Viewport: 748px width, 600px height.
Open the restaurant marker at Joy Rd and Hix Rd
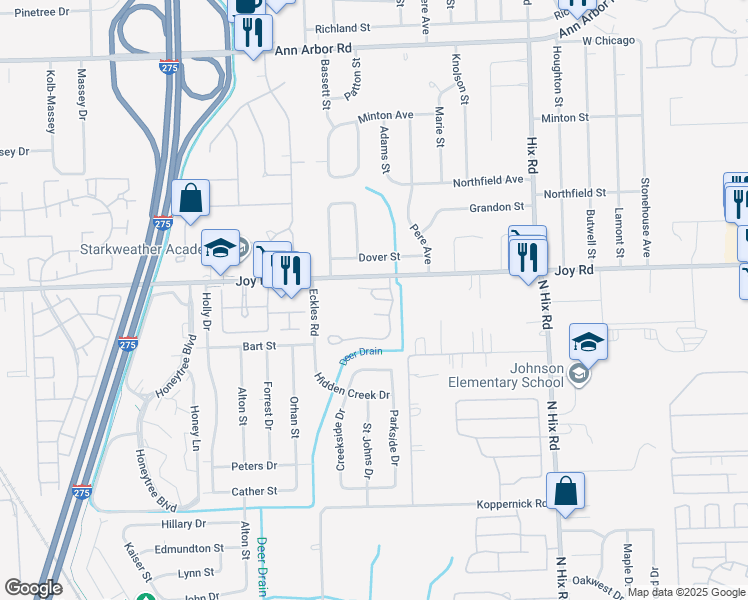(529, 258)
